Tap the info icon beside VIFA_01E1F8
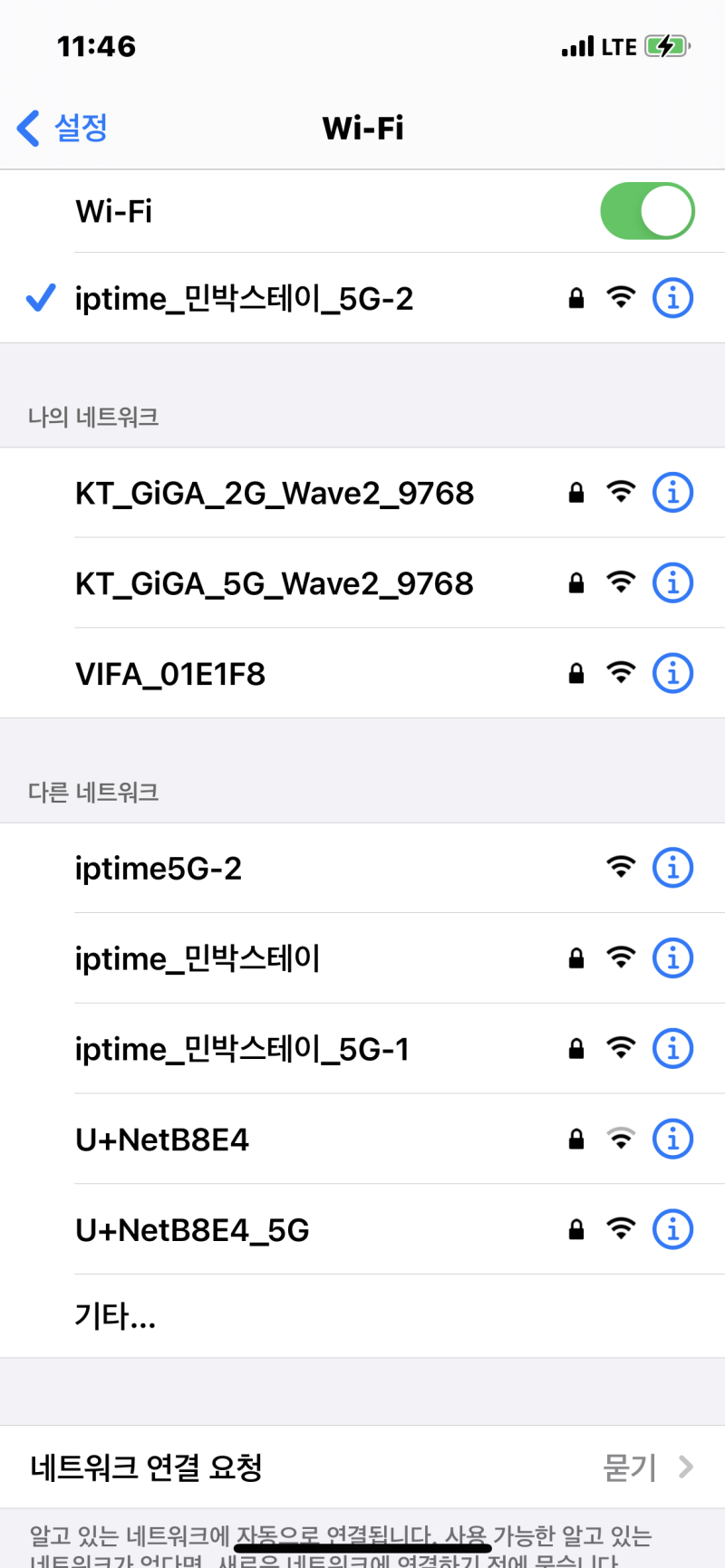 coord(672,673)
